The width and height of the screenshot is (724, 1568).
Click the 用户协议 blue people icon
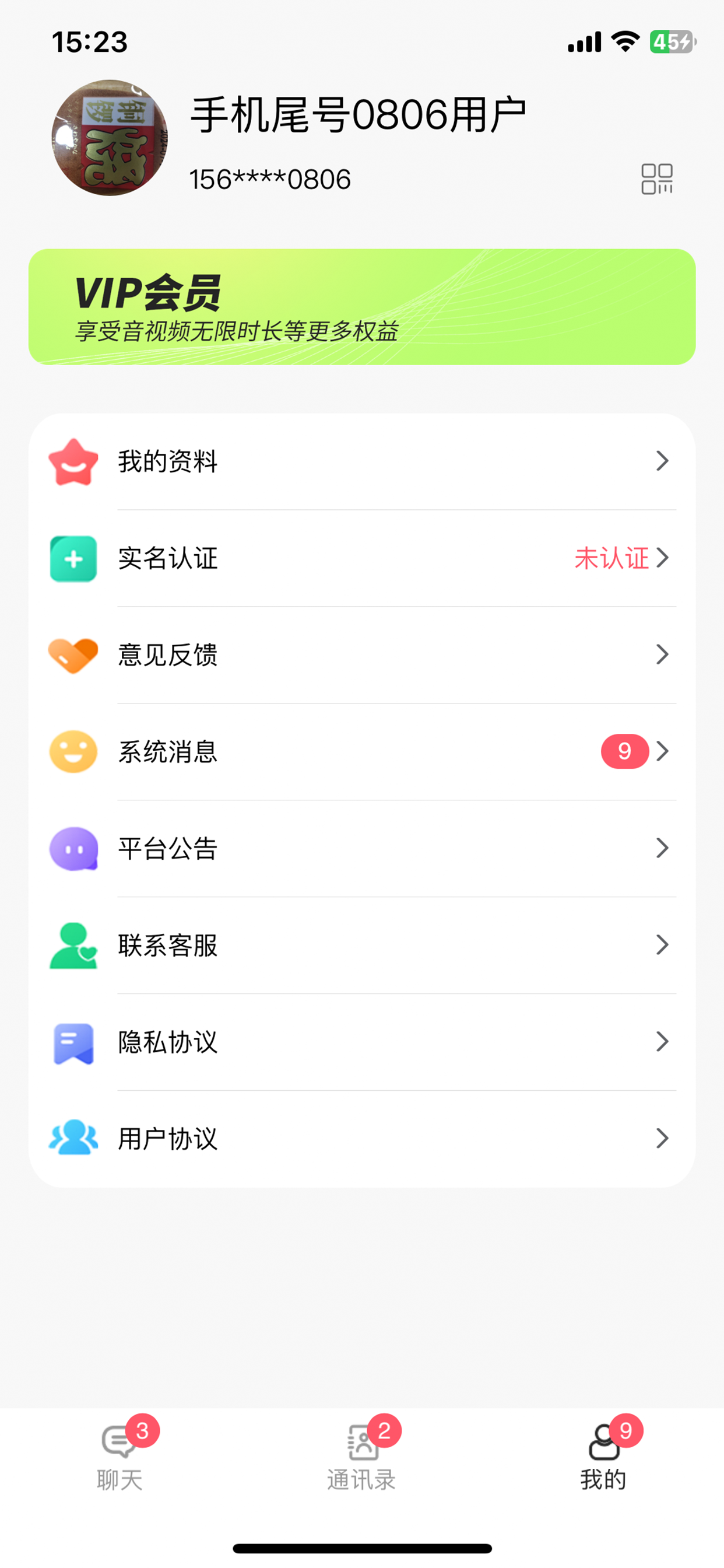73,1138
